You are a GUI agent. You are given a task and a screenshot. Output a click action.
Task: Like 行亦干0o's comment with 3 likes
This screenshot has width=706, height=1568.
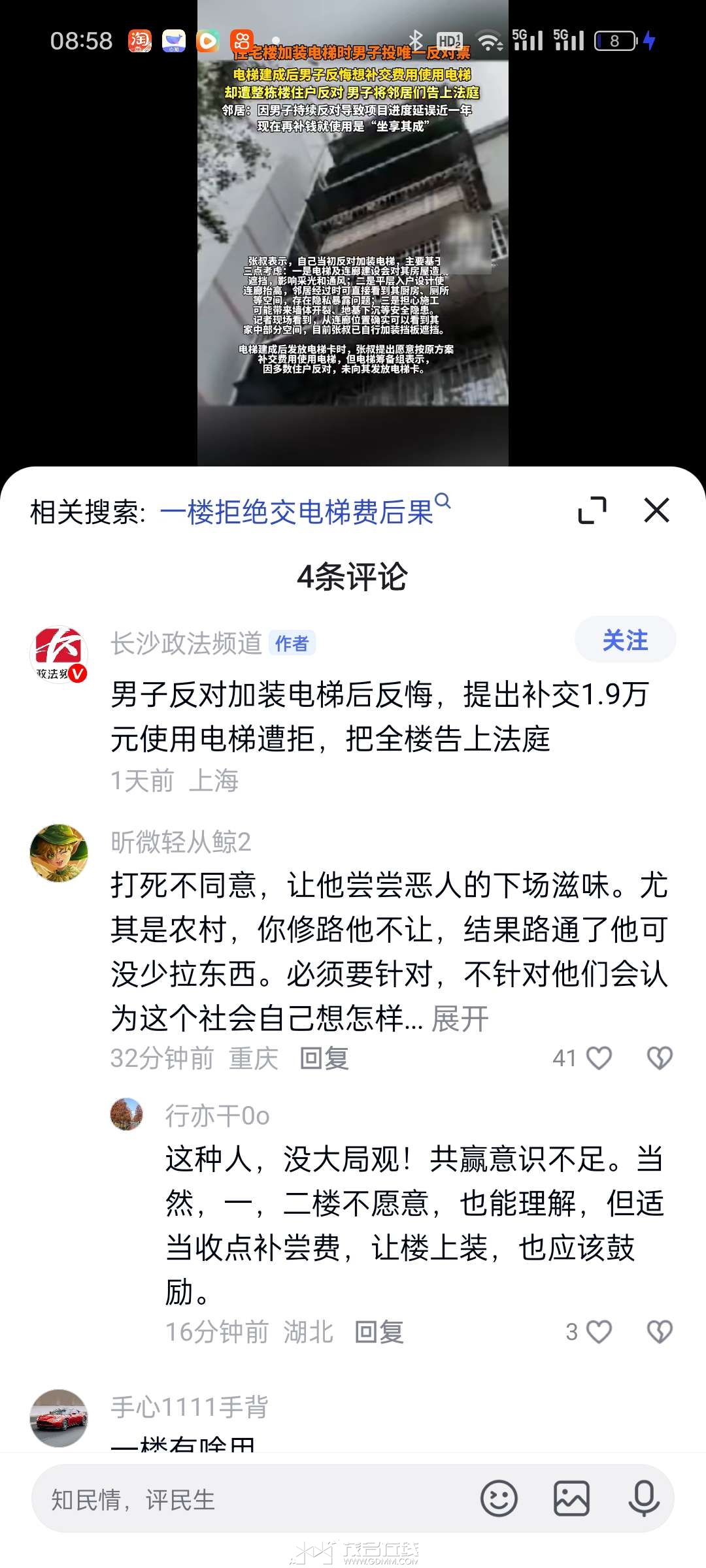click(x=598, y=1331)
